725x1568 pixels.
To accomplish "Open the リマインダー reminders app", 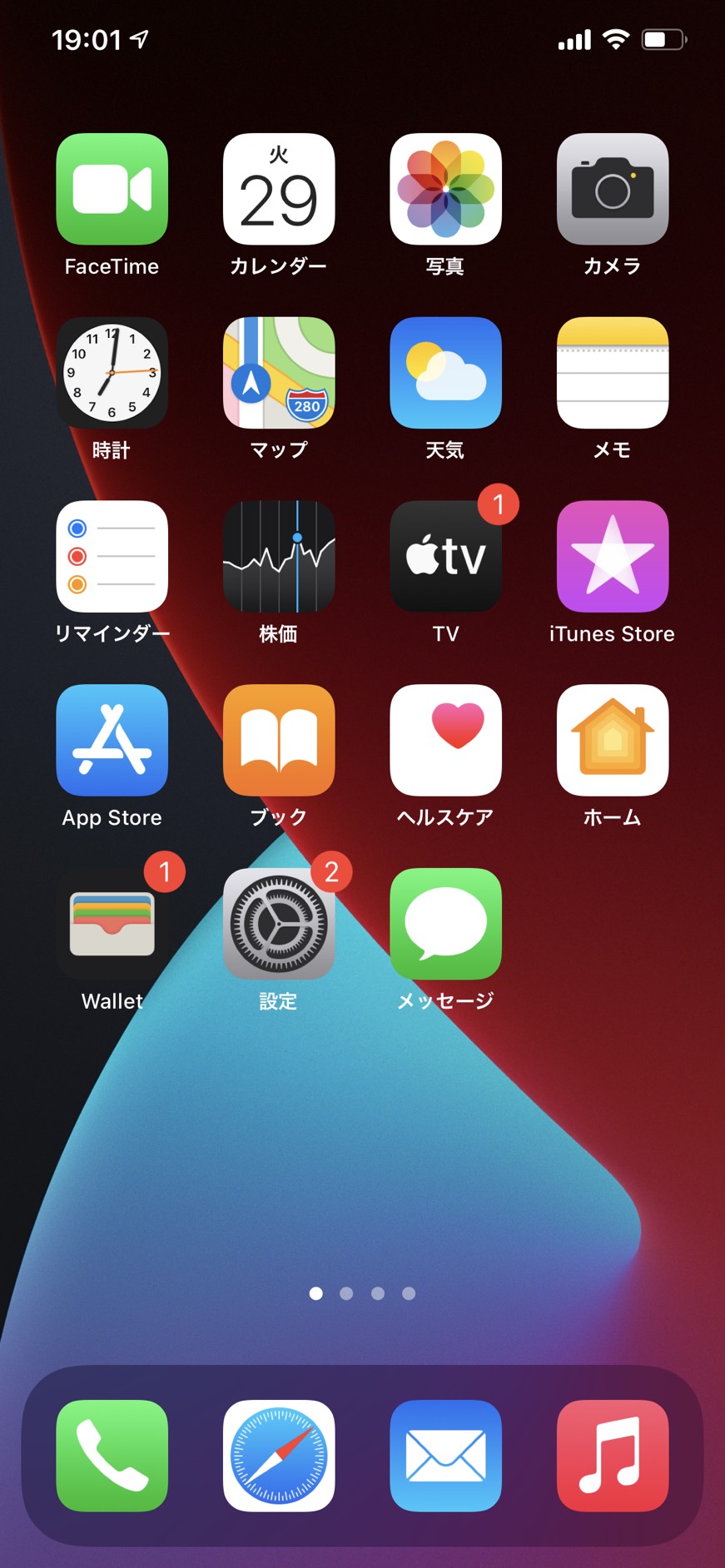I will (112, 556).
